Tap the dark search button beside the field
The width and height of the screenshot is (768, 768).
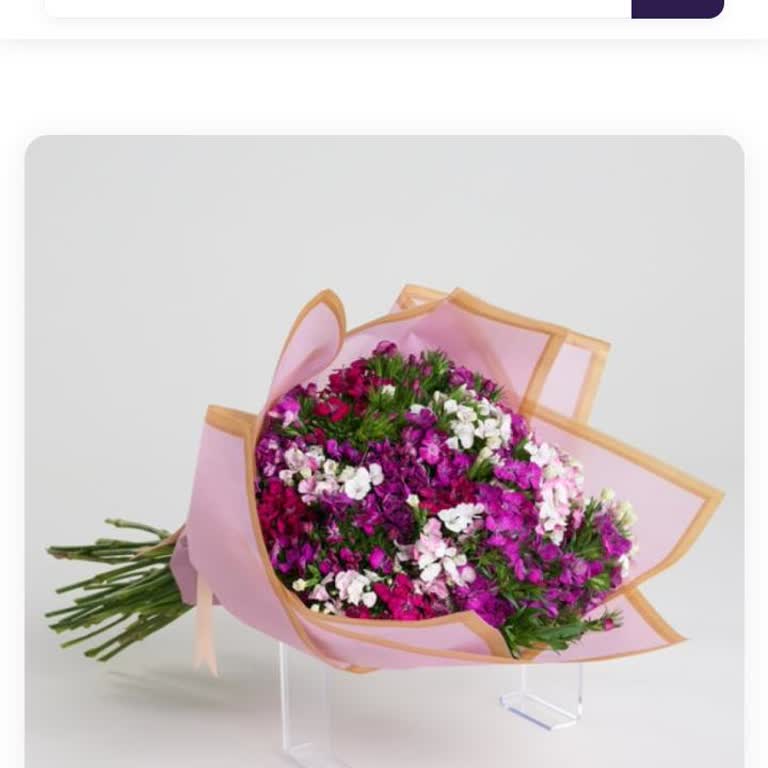677,8
